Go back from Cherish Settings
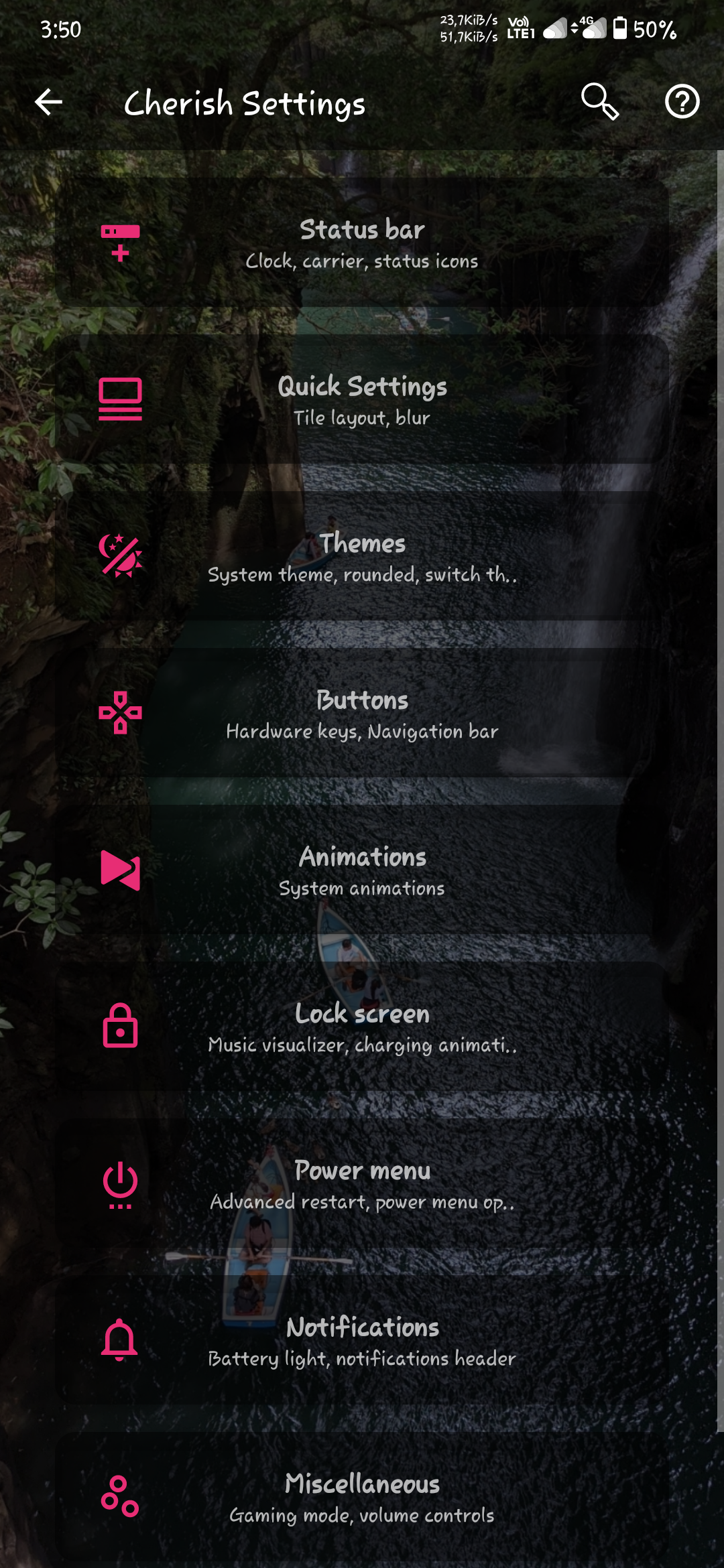This screenshot has width=724, height=1568. (48, 103)
